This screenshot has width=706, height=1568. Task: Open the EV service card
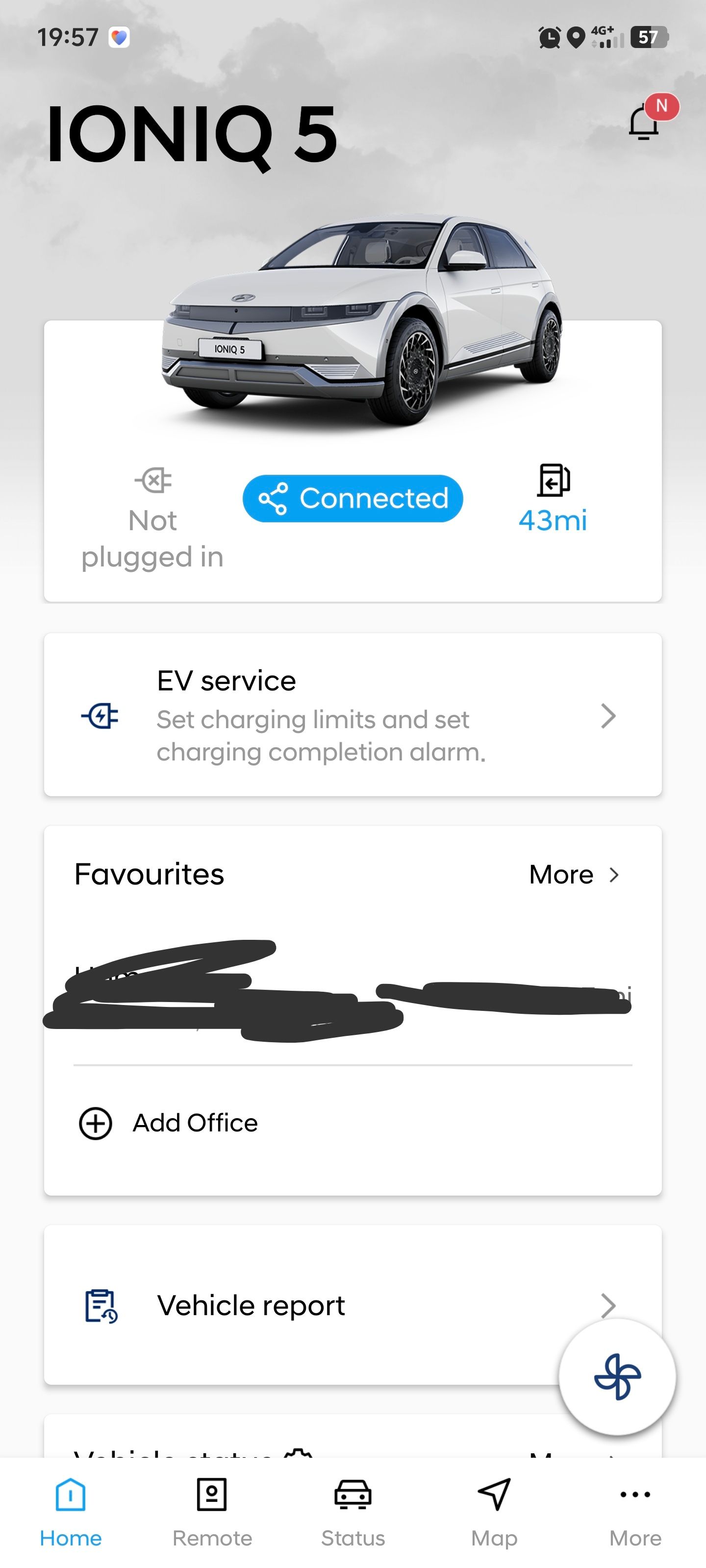point(353,714)
